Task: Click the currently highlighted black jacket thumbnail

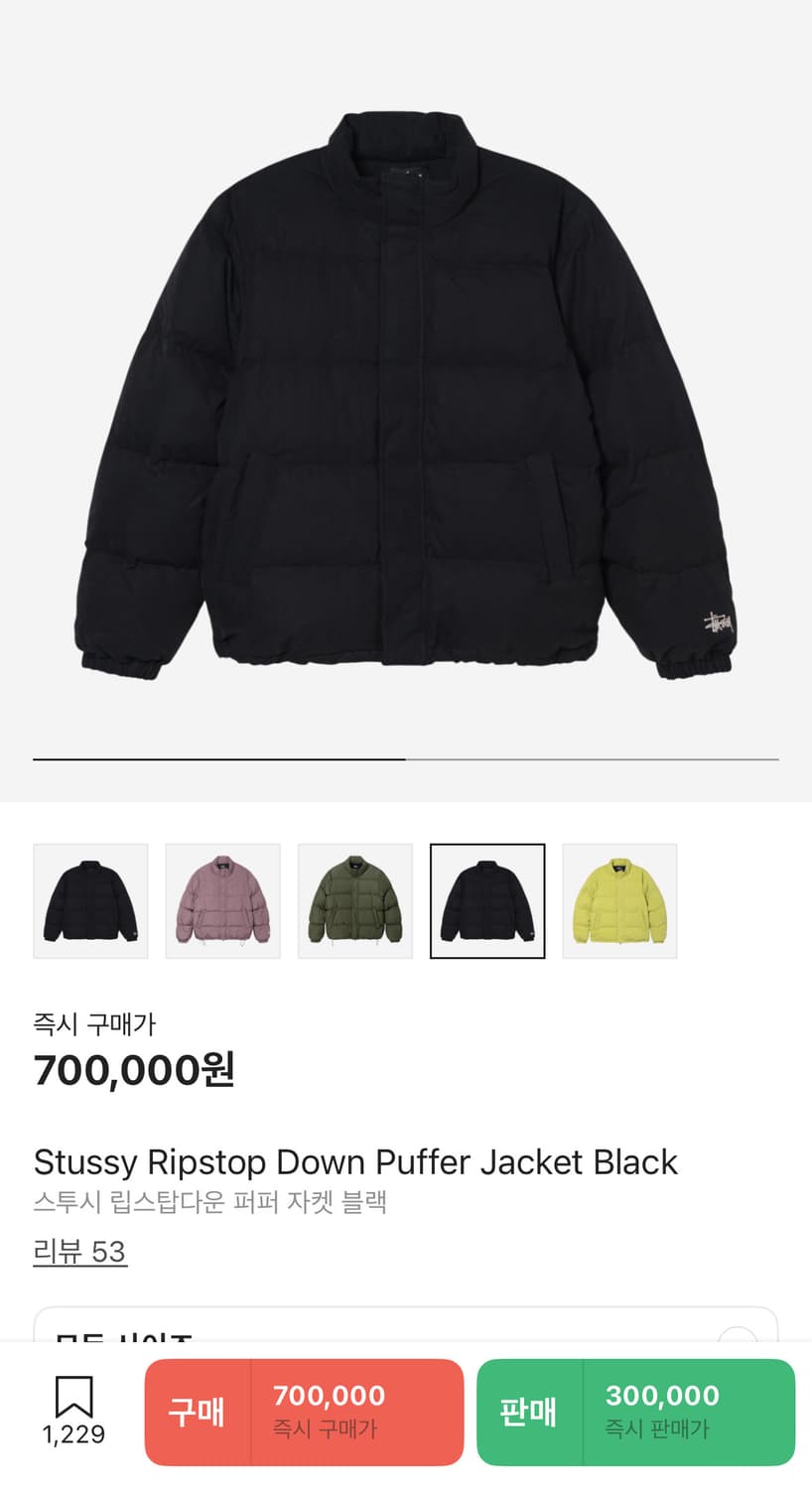Action: (487, 899)
